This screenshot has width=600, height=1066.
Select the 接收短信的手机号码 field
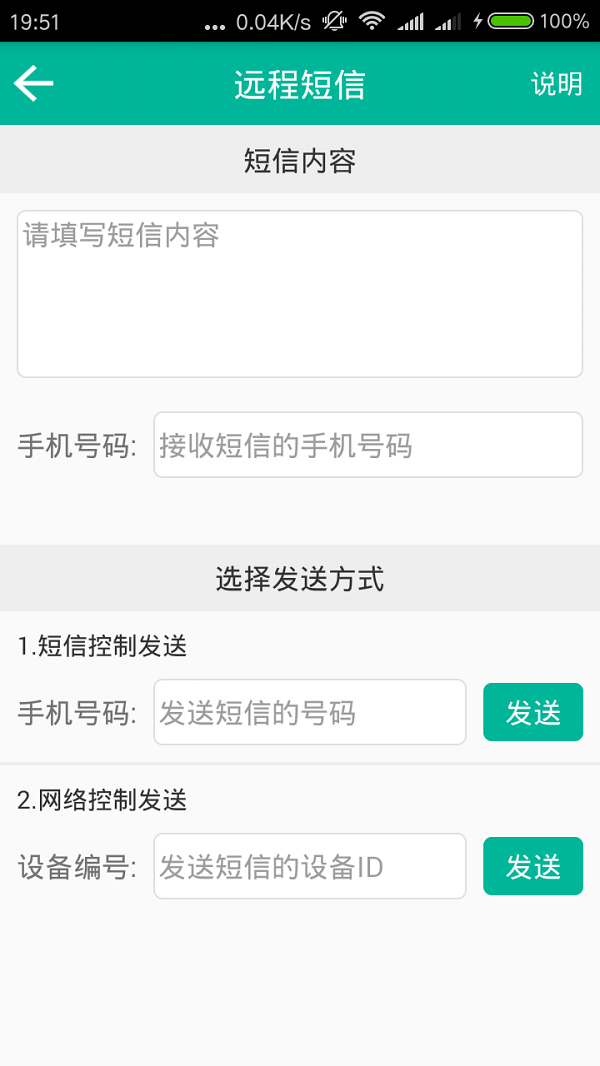[368, 445]
